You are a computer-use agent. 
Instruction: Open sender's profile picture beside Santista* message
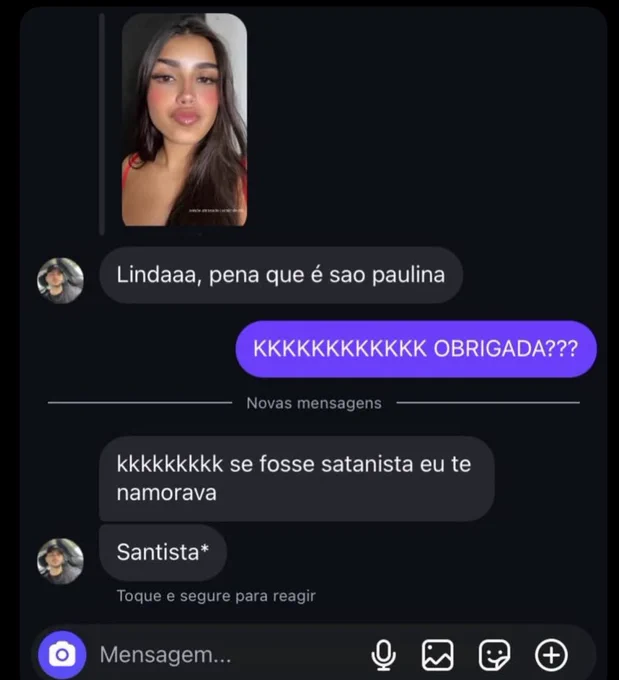60,561
